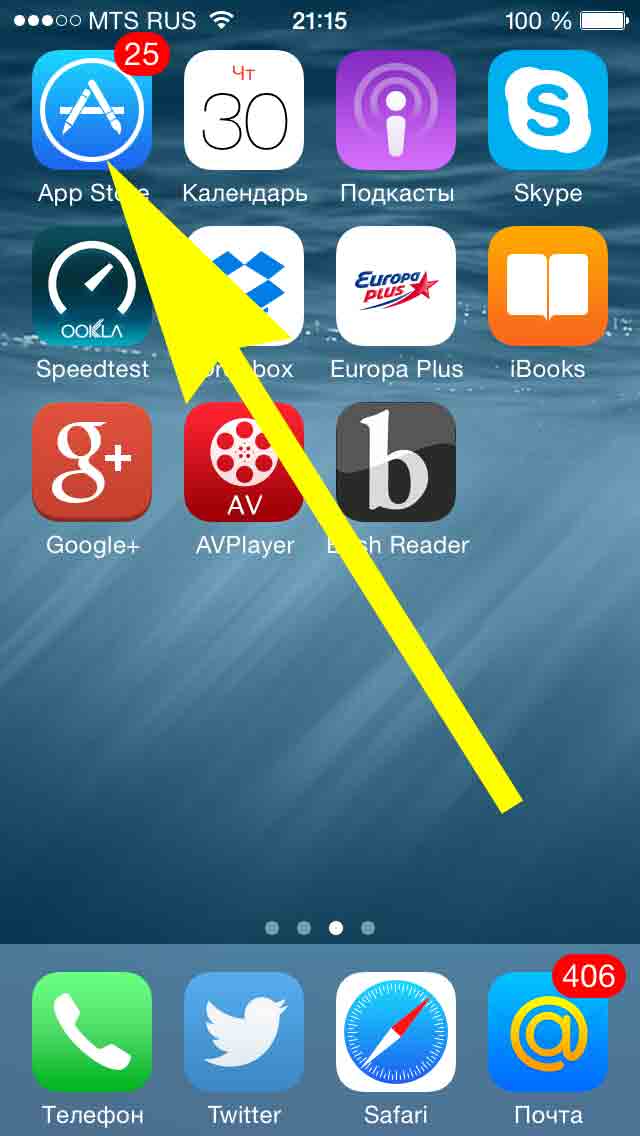Open the Почта mail app

pyautogui.click(x=548, y=1032)
